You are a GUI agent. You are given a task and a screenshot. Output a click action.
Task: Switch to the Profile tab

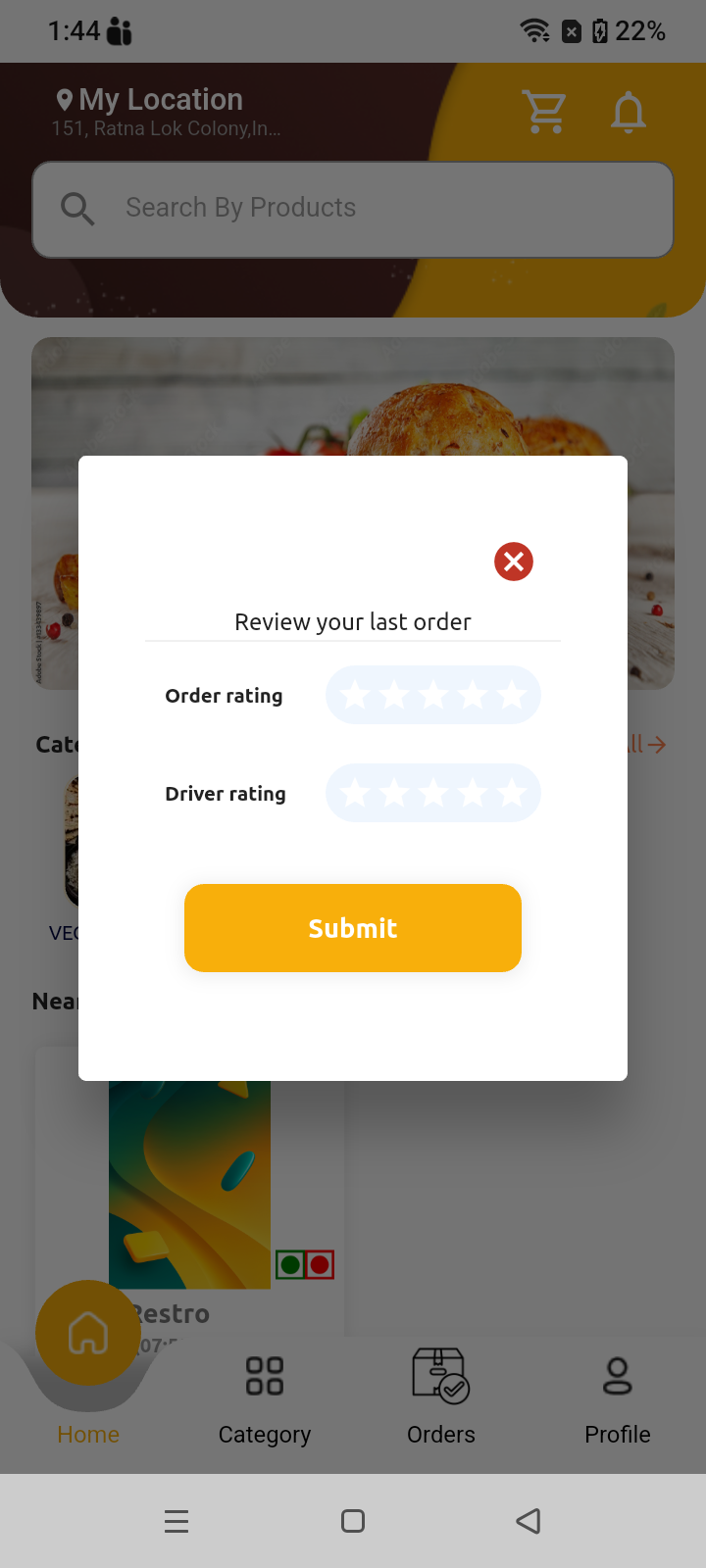coord(618,1396)
